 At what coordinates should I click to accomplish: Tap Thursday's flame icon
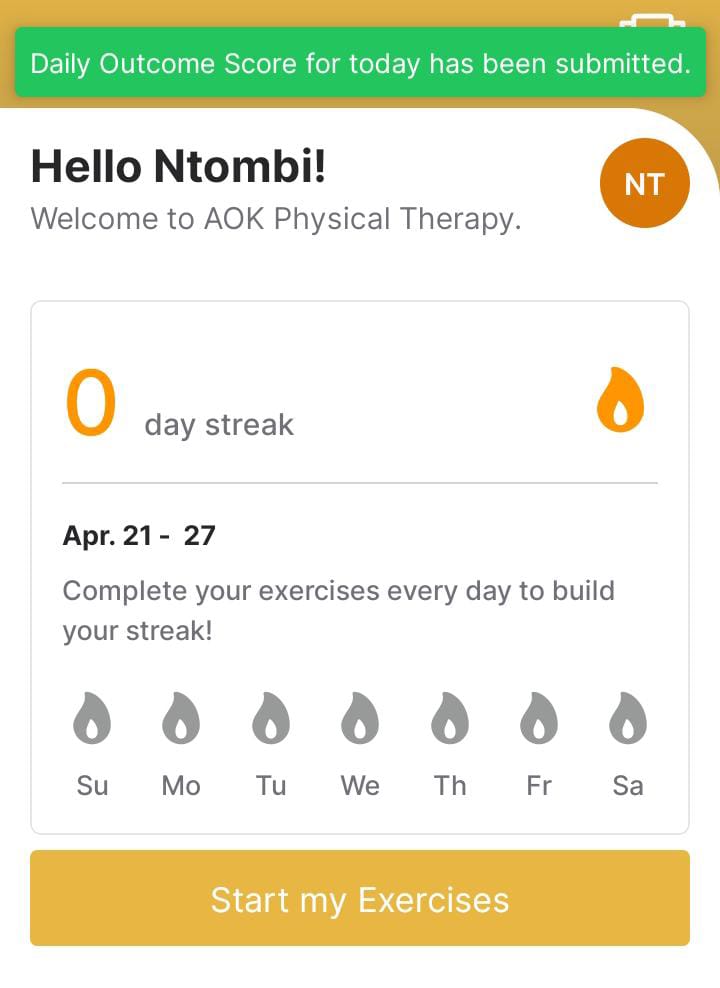click(449, 716)
